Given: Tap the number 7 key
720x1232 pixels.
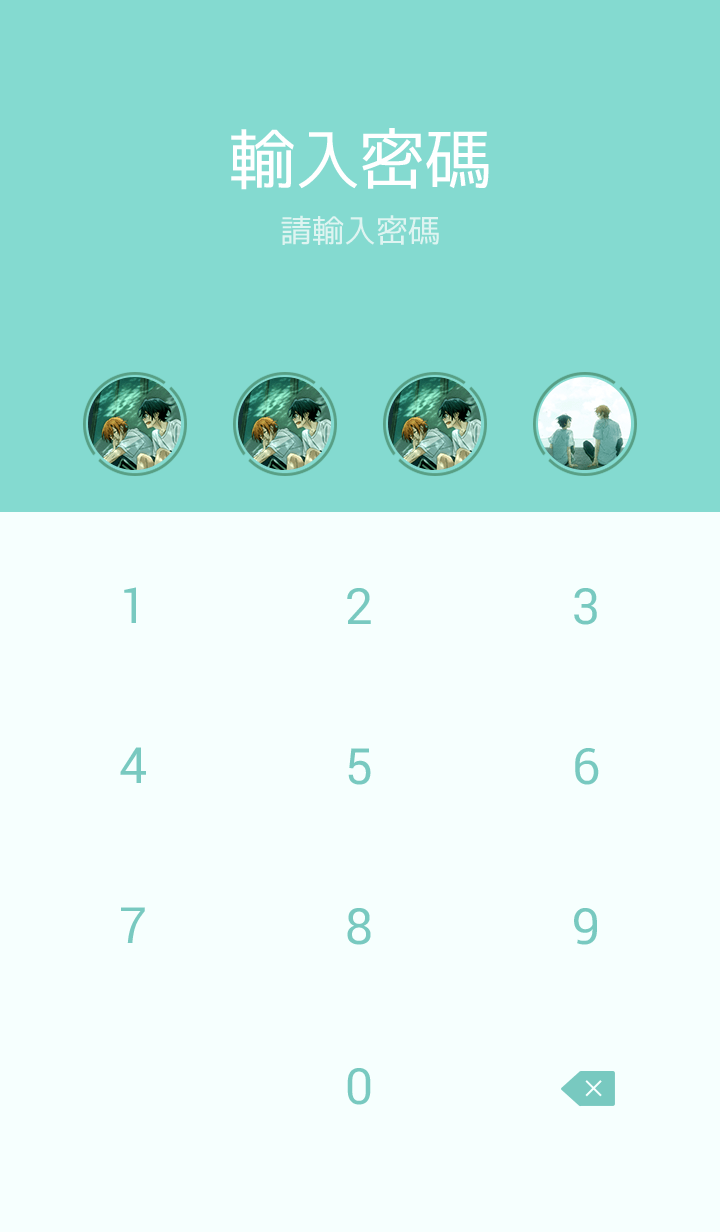Looking at the screenshot, I should pyautogui.click(x=132, y=927).
